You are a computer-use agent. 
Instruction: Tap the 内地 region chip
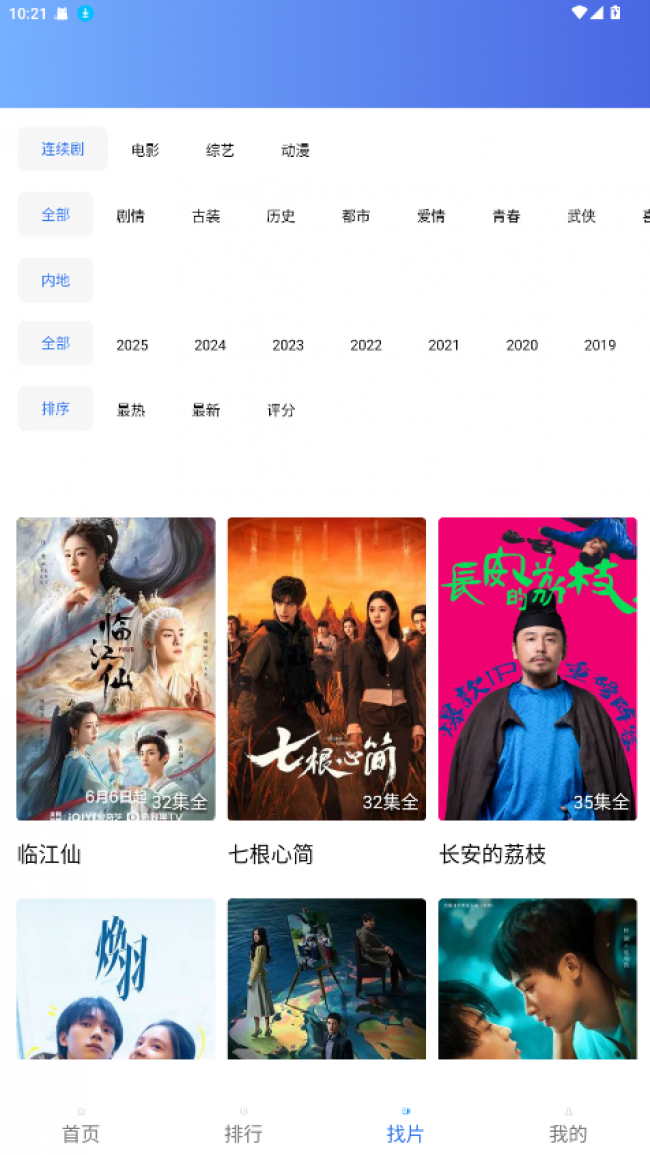click(x=55, y=281)
